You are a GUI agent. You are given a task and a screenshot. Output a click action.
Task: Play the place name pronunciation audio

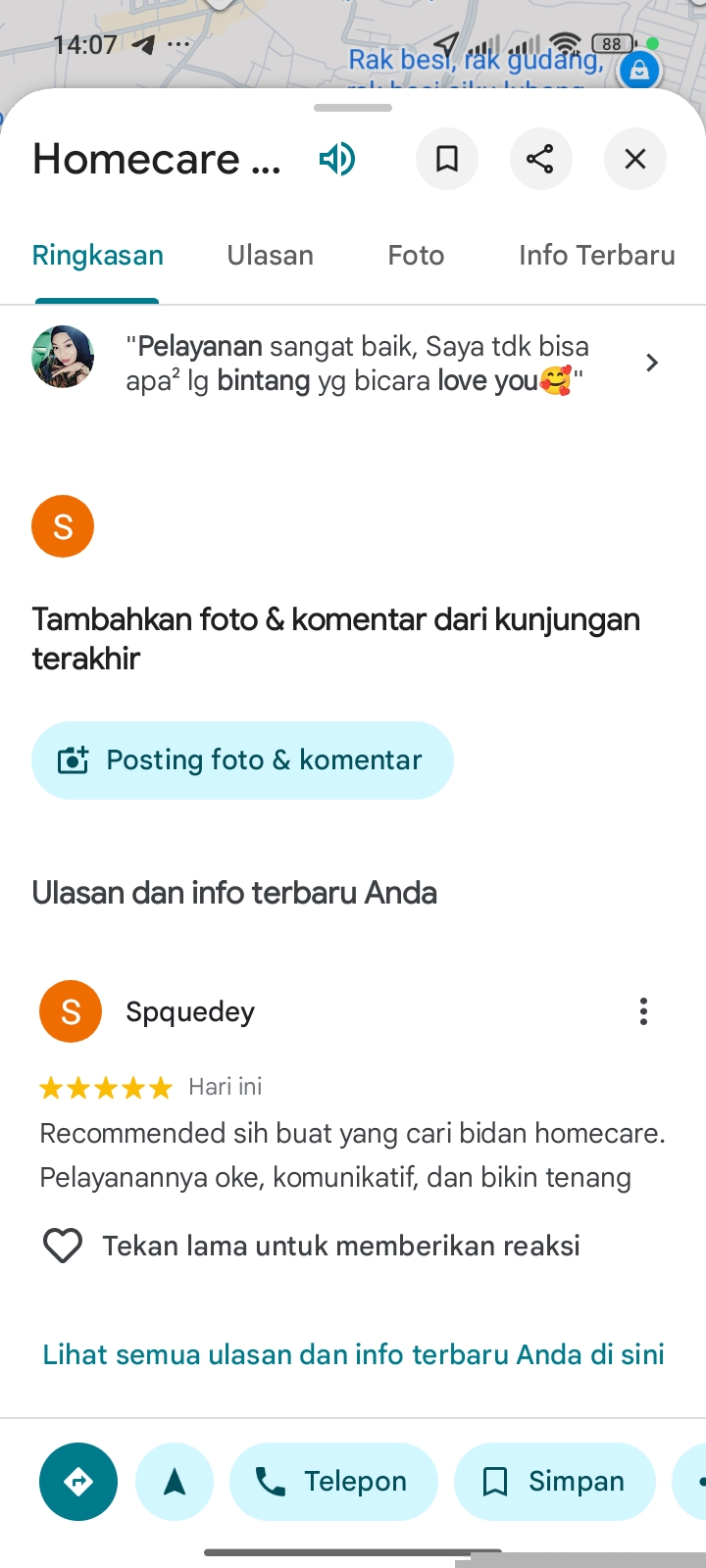337,159
